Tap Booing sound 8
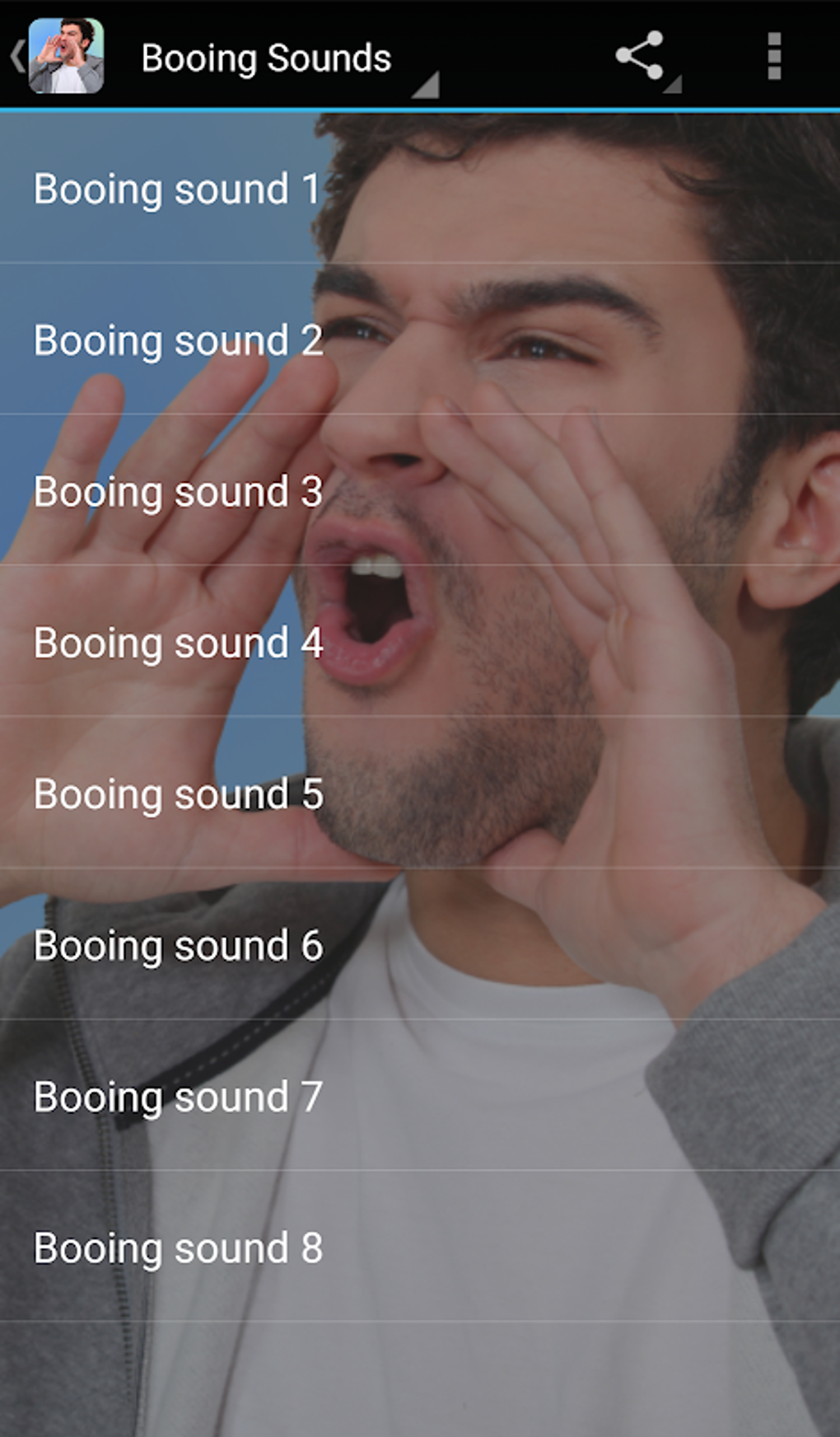 (420, 1247)
